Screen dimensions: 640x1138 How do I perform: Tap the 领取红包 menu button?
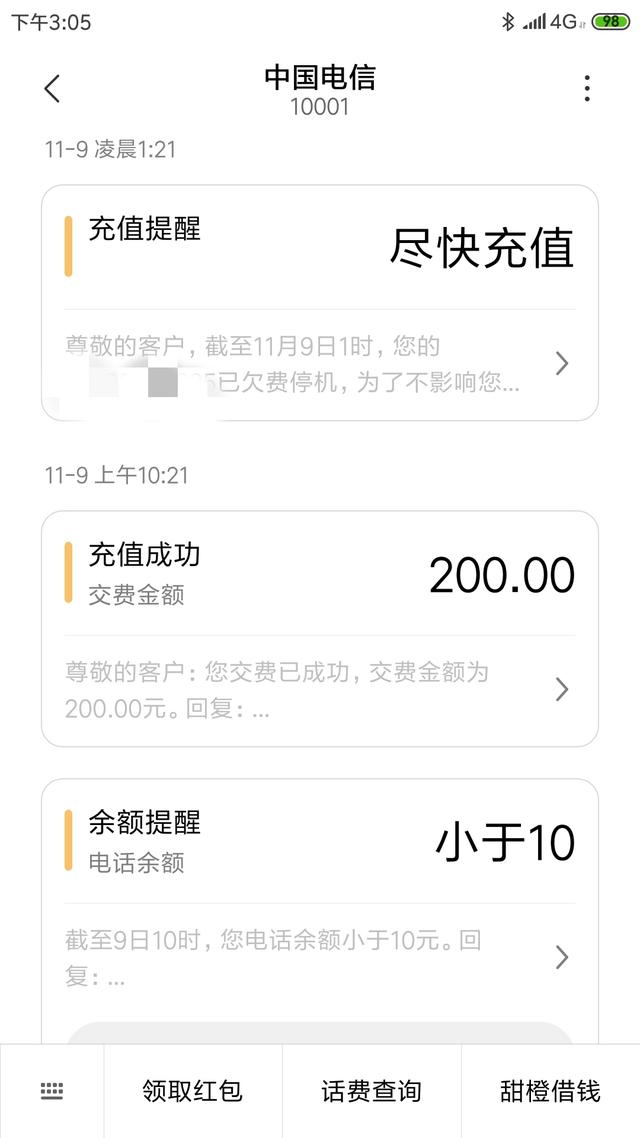192,1091
